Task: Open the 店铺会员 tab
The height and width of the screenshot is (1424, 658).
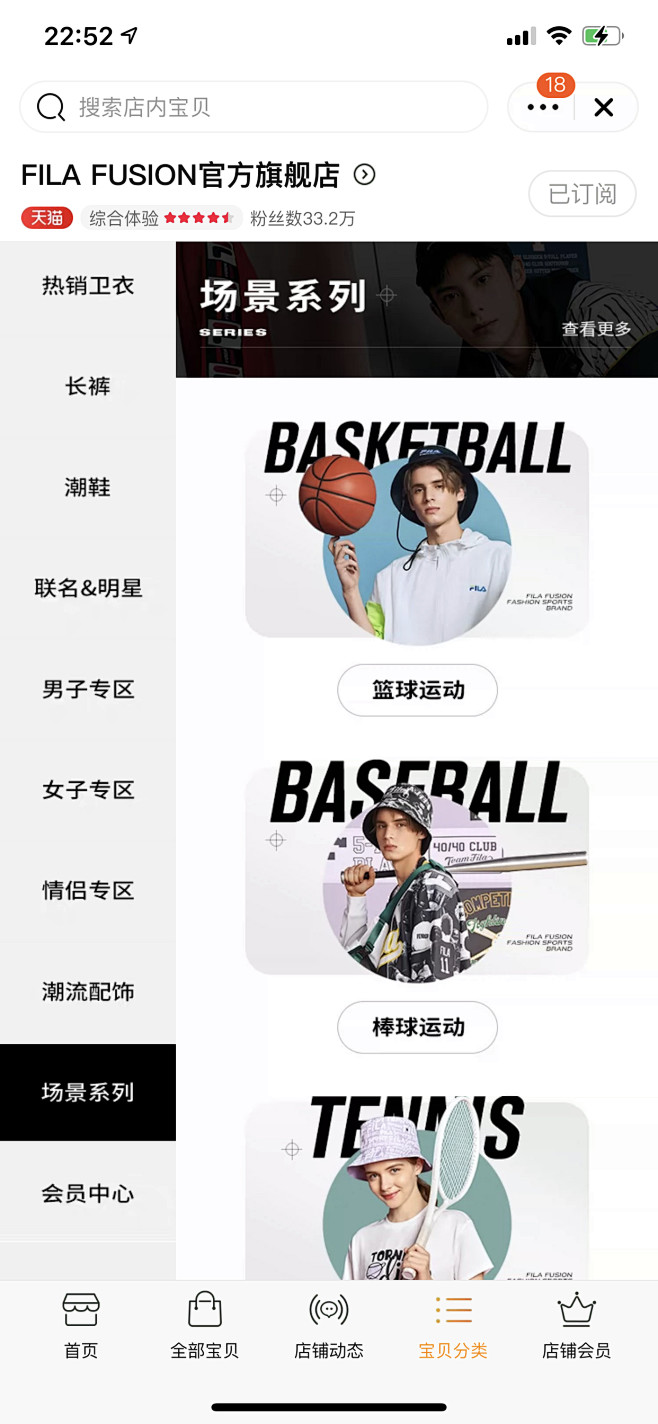Action: [576, 1325]
